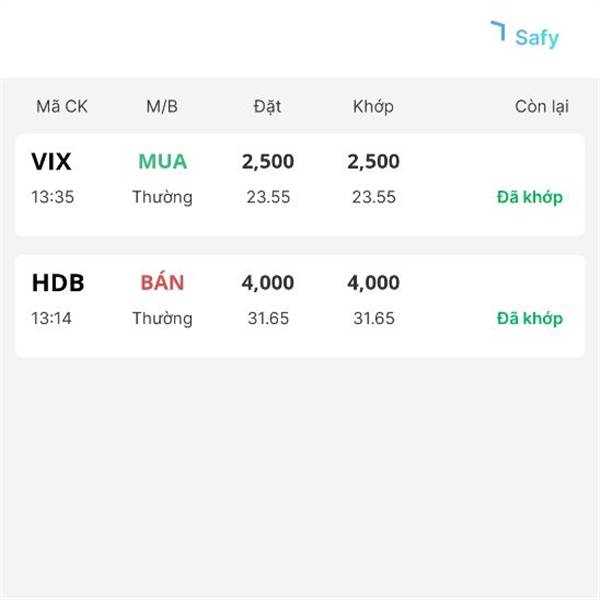Open the HDB sell order card
This screenshot has width=600, height=600.
(x=300, y=306)
